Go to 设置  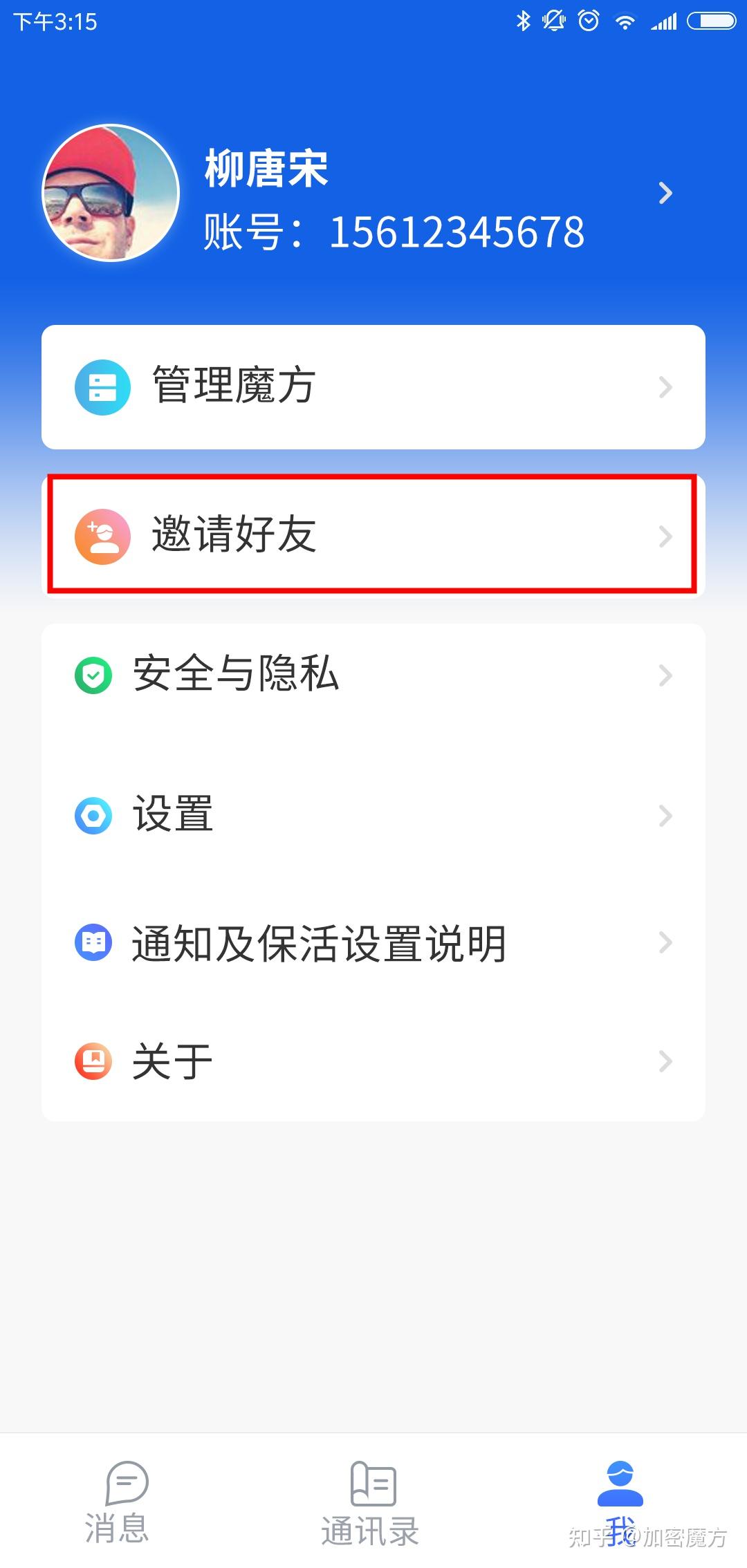click(x=373, y=815)
